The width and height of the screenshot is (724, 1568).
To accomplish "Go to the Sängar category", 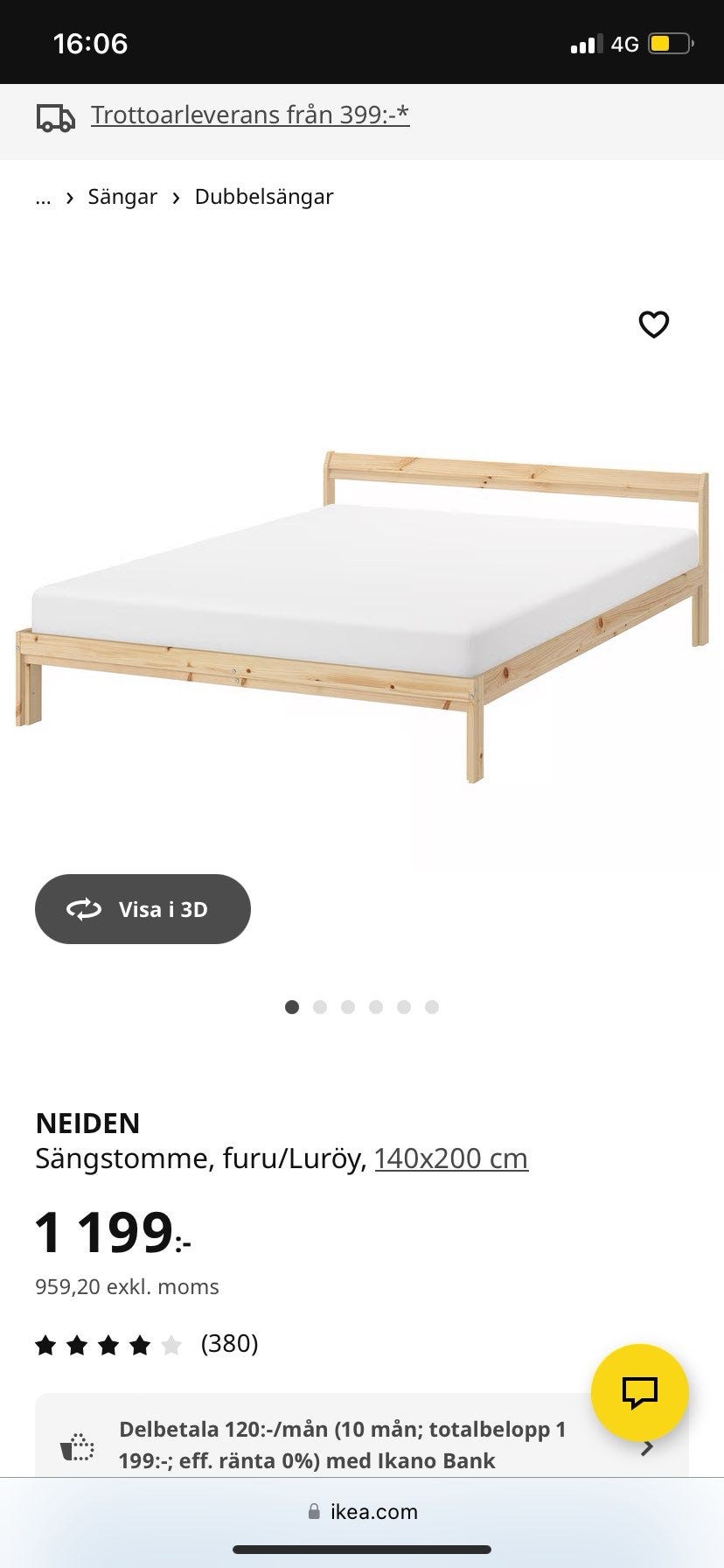I will [x=122, y=197].
